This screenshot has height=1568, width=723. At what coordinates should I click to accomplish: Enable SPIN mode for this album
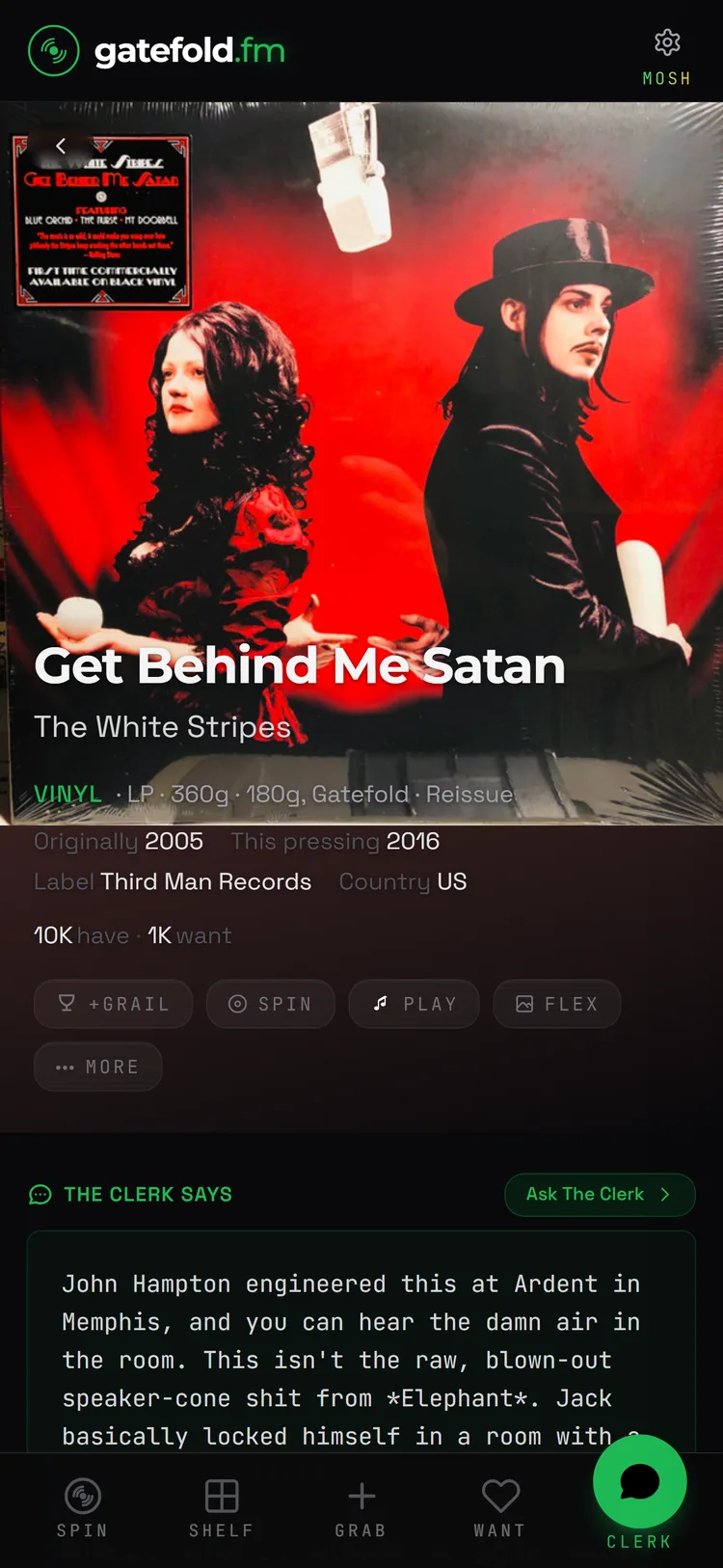tap(270, 1004)
